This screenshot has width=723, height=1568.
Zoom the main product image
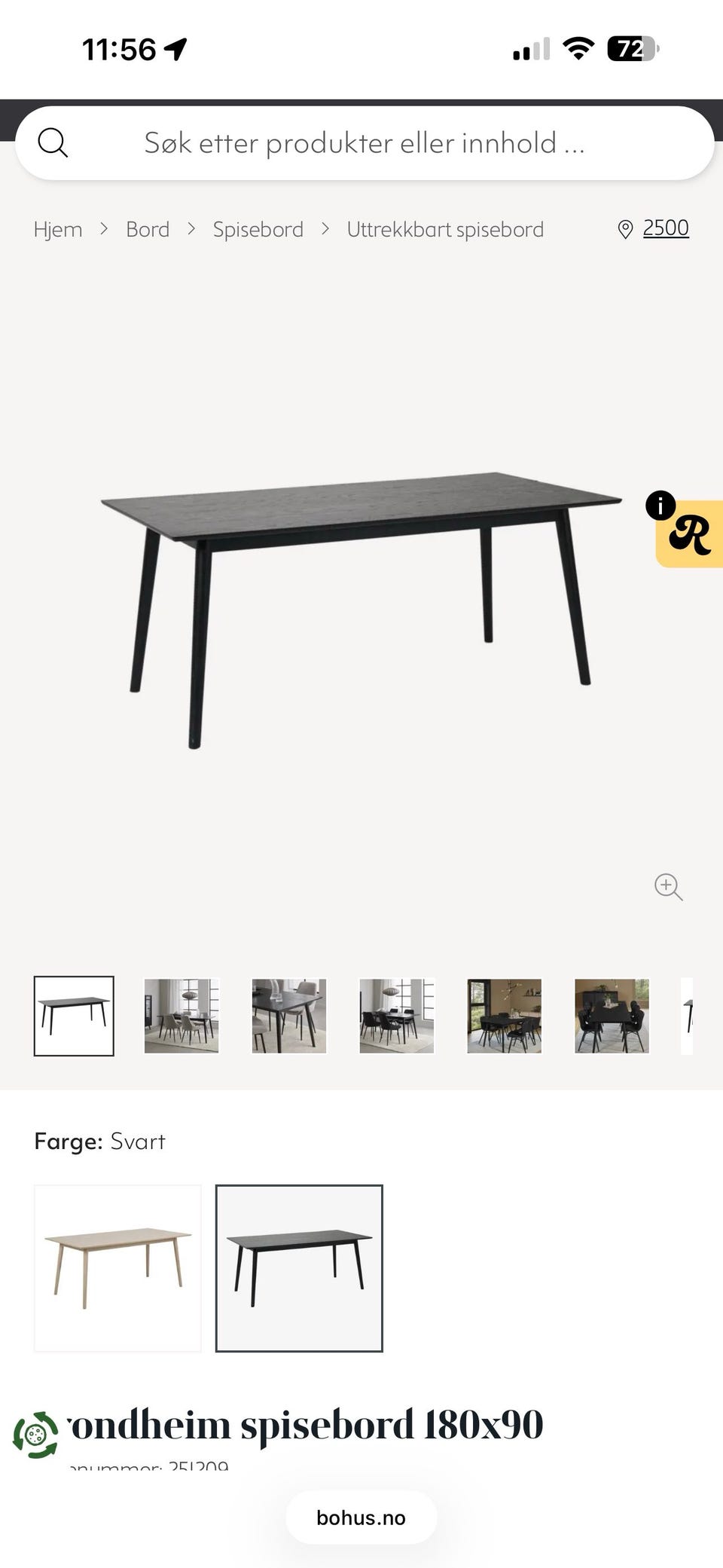pos(669,887)
